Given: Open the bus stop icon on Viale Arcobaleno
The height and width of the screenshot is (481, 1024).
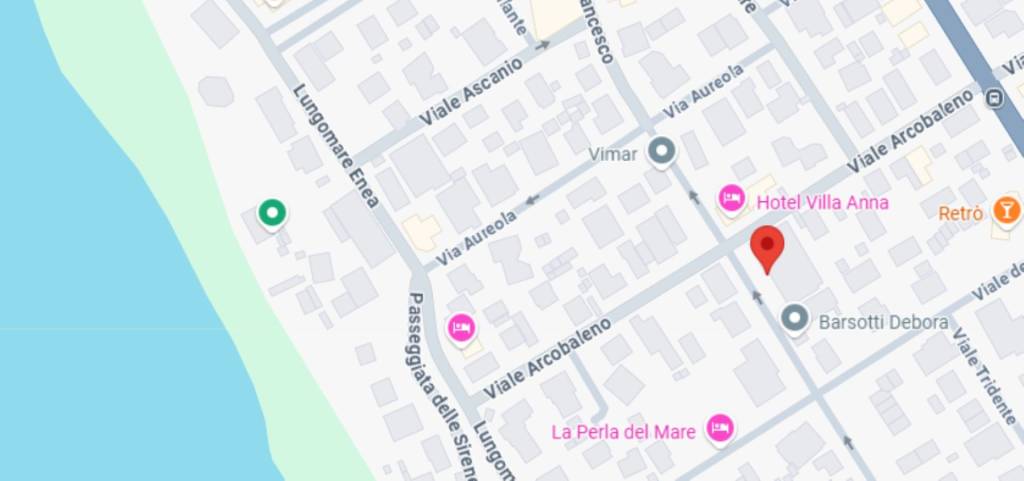Looking at the screenshot, I should [x=994, y=98].
